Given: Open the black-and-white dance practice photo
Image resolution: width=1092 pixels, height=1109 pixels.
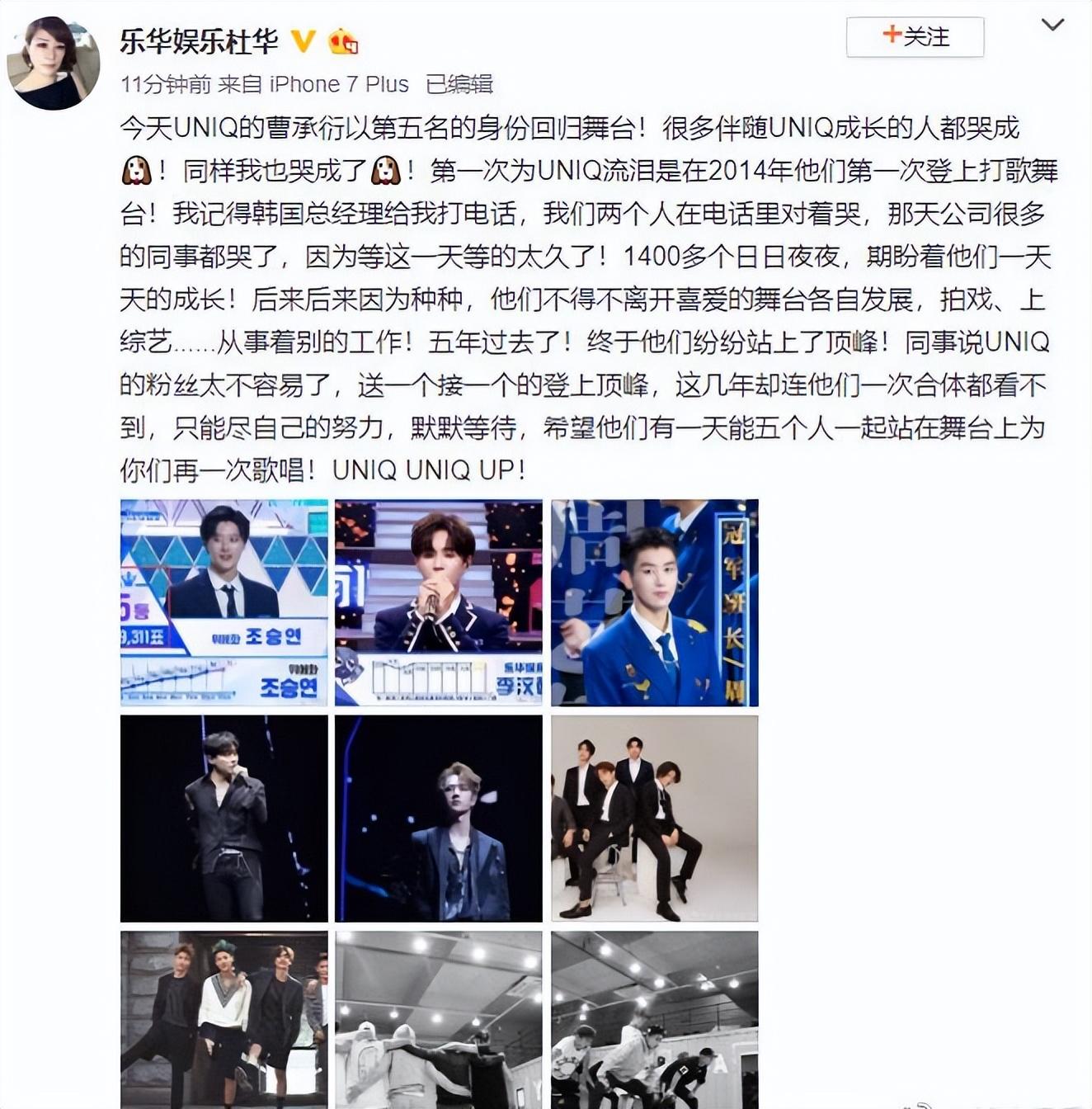Looking at the screenshot, I should coord(654,1020).
